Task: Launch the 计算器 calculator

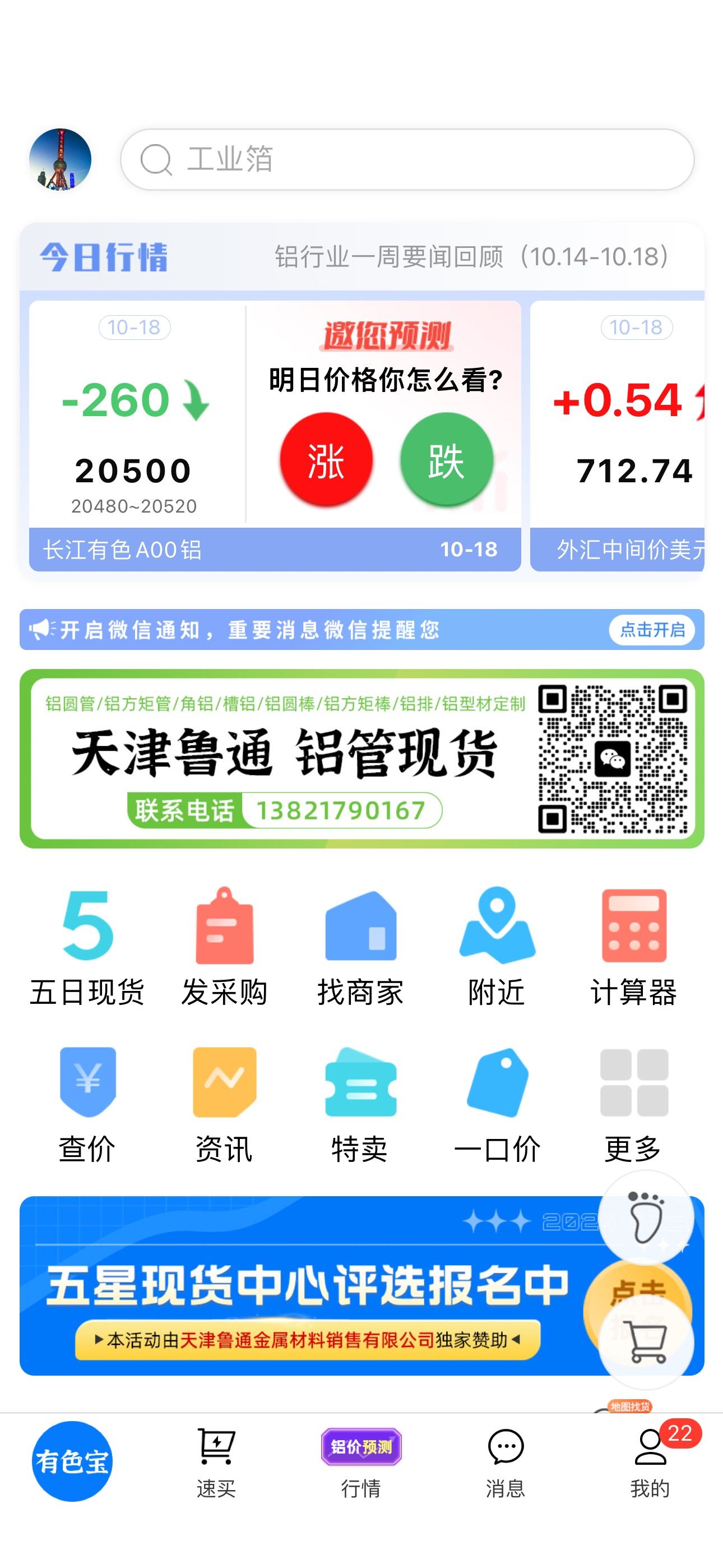Action: (x=633, y=947)
